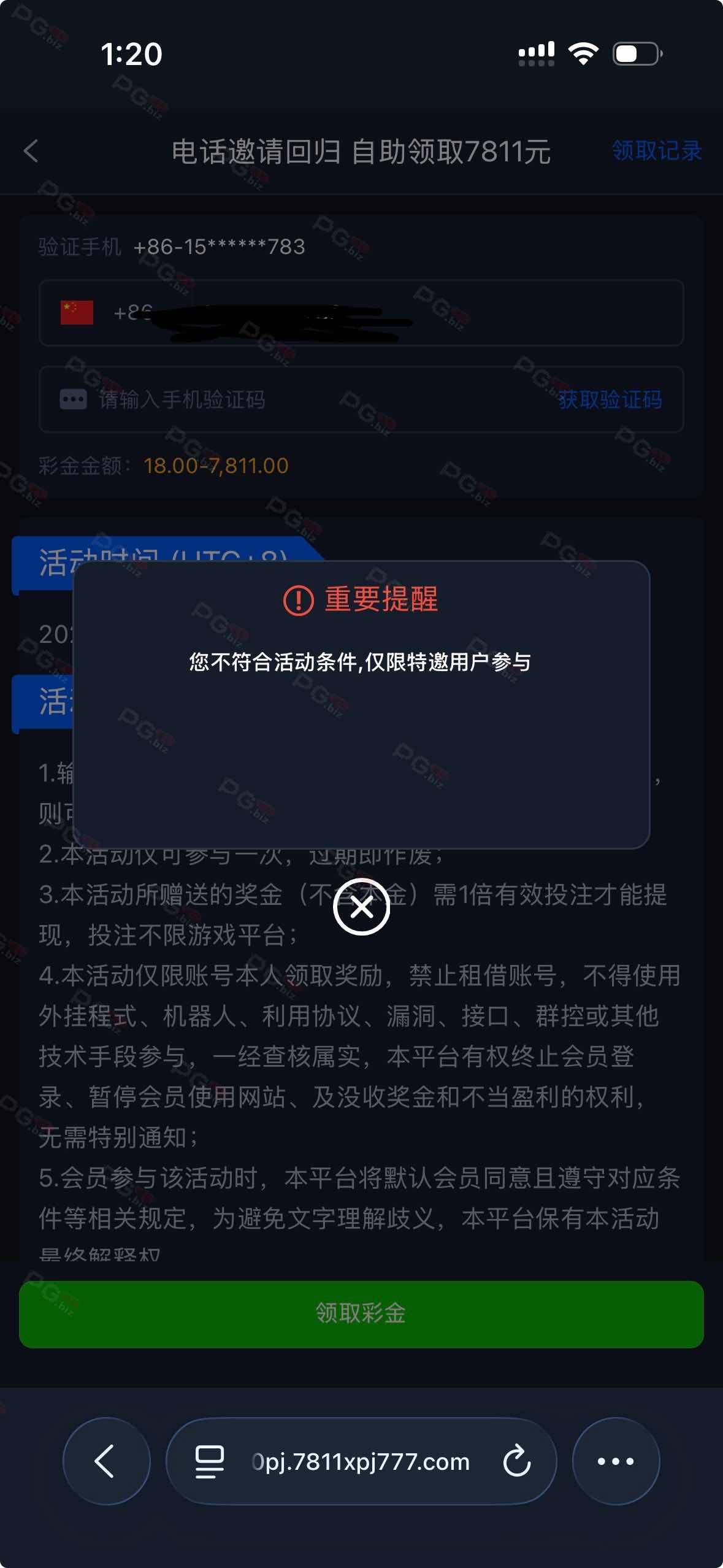723x1568 pixels.
Task: Open 领取记录 claim history
Action: [656, 151]
